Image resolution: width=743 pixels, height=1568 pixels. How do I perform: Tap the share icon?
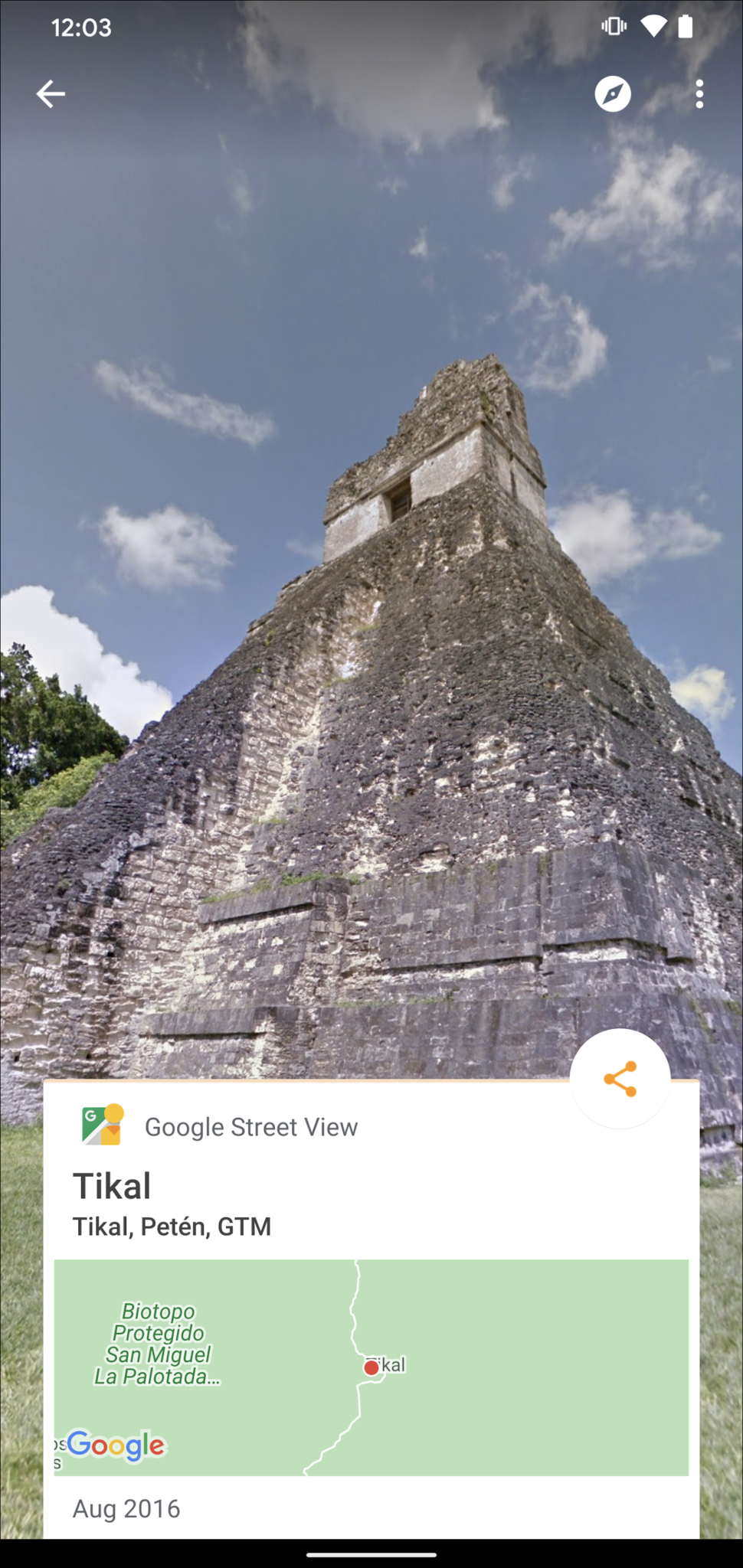click(x=620, y=1078)
